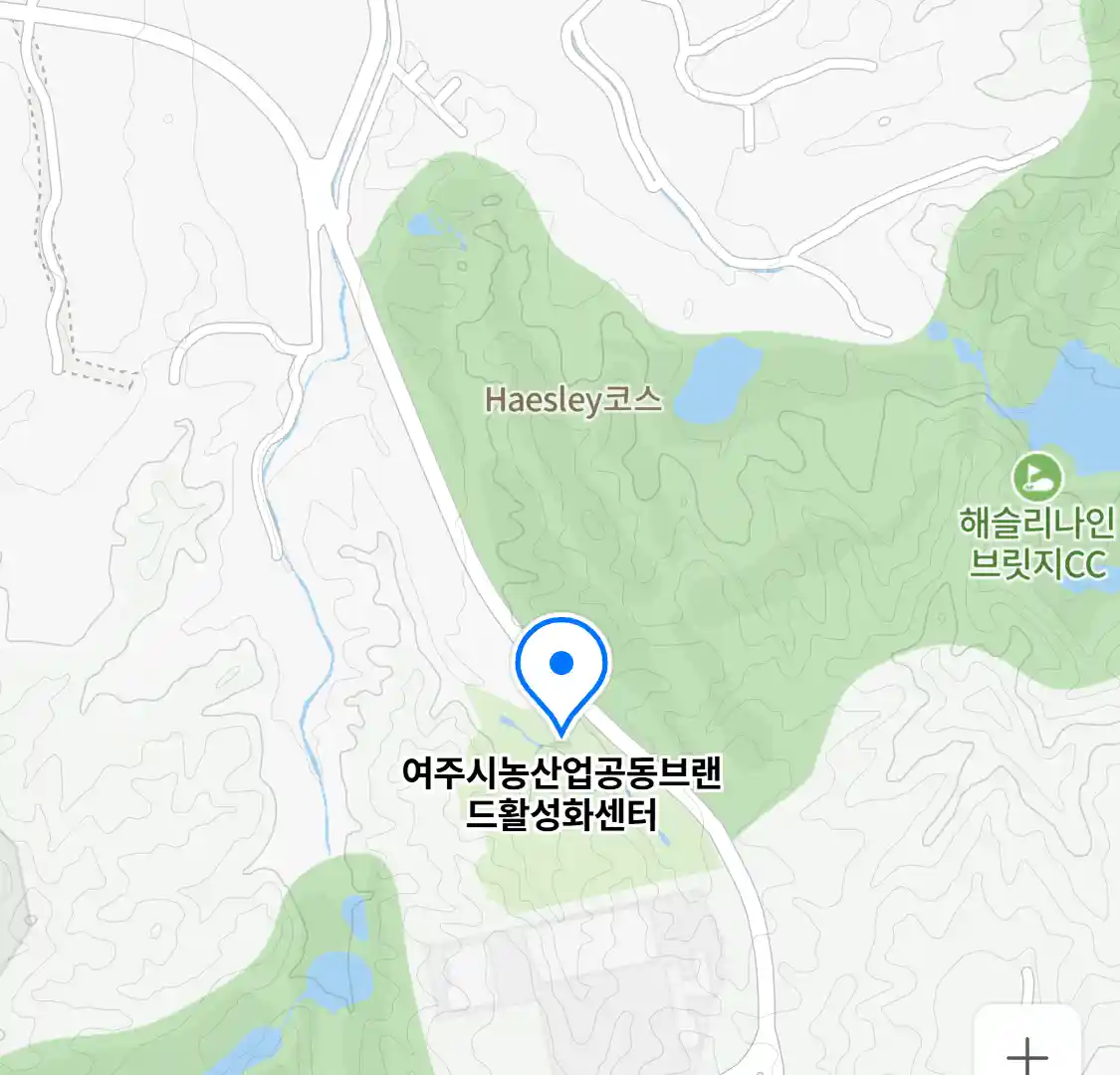Open the 해슬리나인브릿지CC golf marker
Image resolution: width=1120 pixels, height=1075 pixels.
tap(1037, 479)
